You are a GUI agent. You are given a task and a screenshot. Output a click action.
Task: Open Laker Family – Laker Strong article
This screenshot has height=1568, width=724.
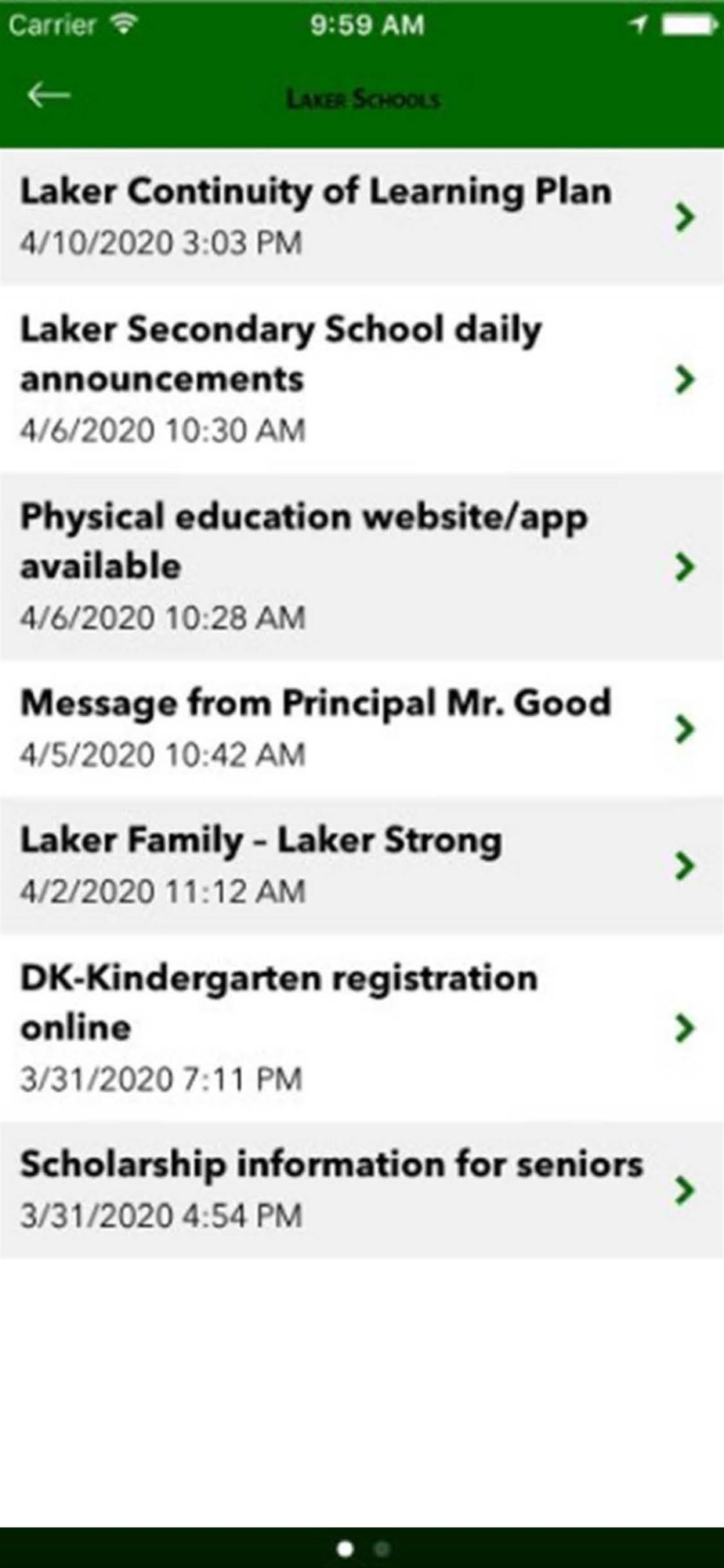tap(360, 865)
